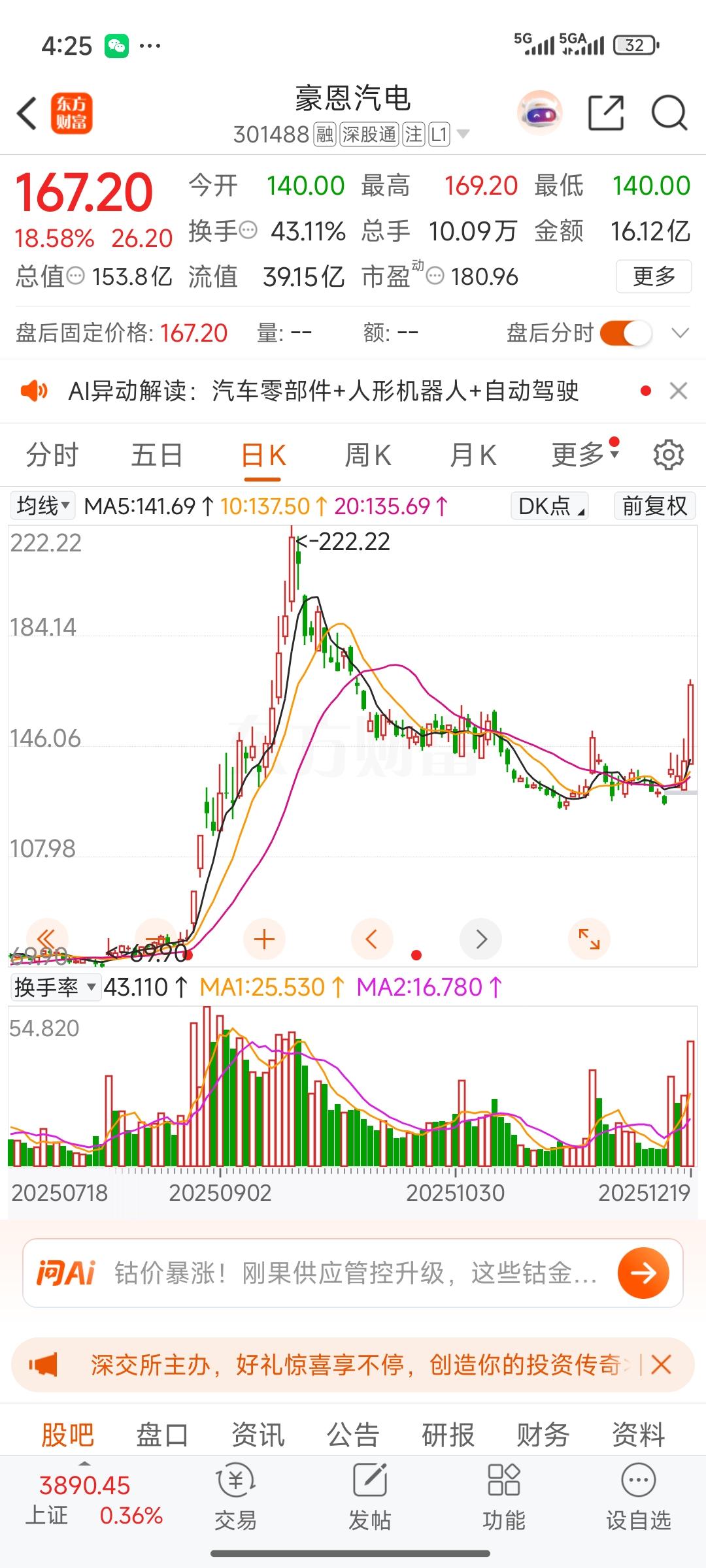Advance the chart with the right arrow
Viewport: 706px width, 1568px height.
click(480, 939)
